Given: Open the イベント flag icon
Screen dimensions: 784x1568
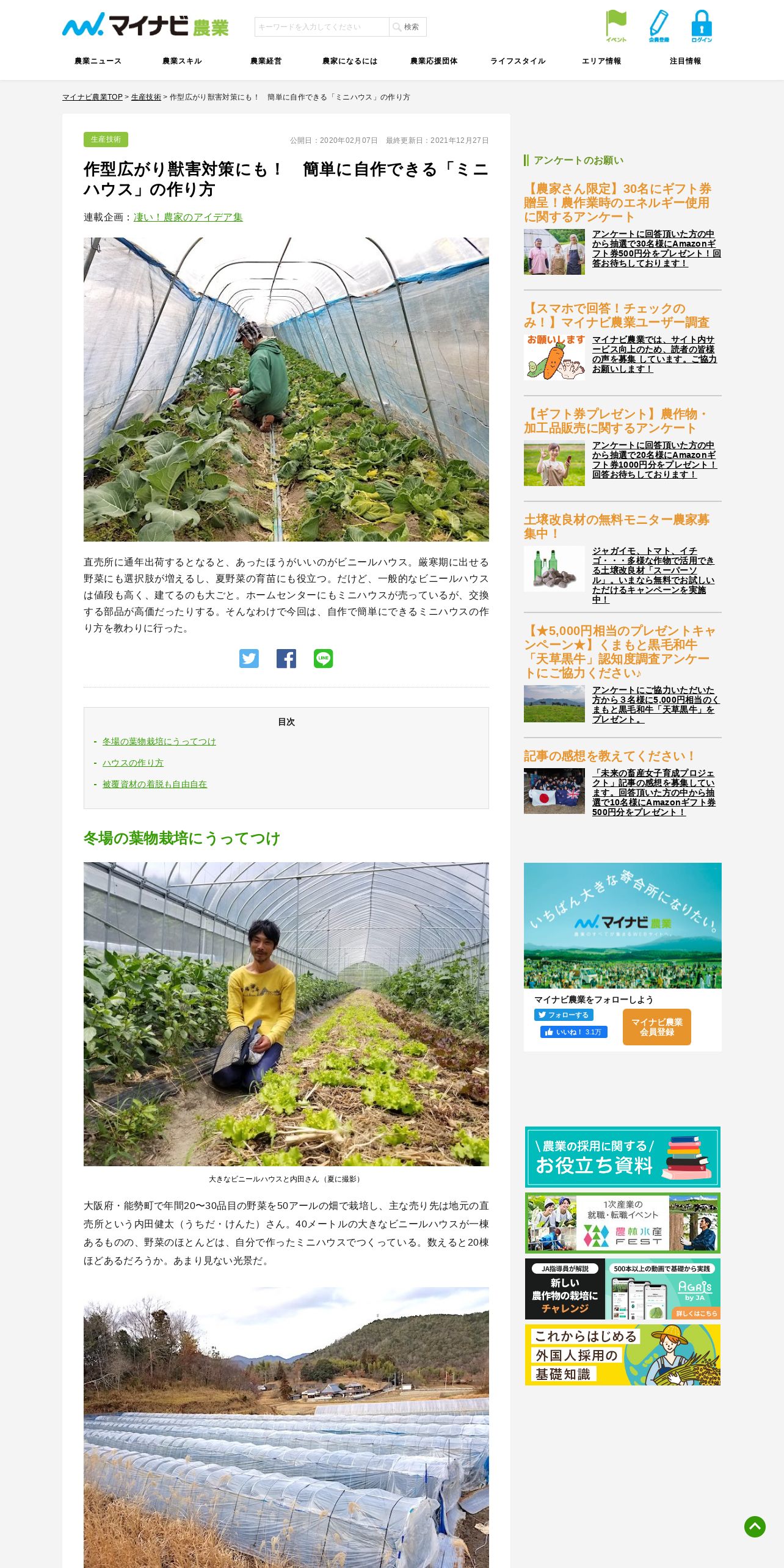Looking at the screenshot, I should coord(616,26).
